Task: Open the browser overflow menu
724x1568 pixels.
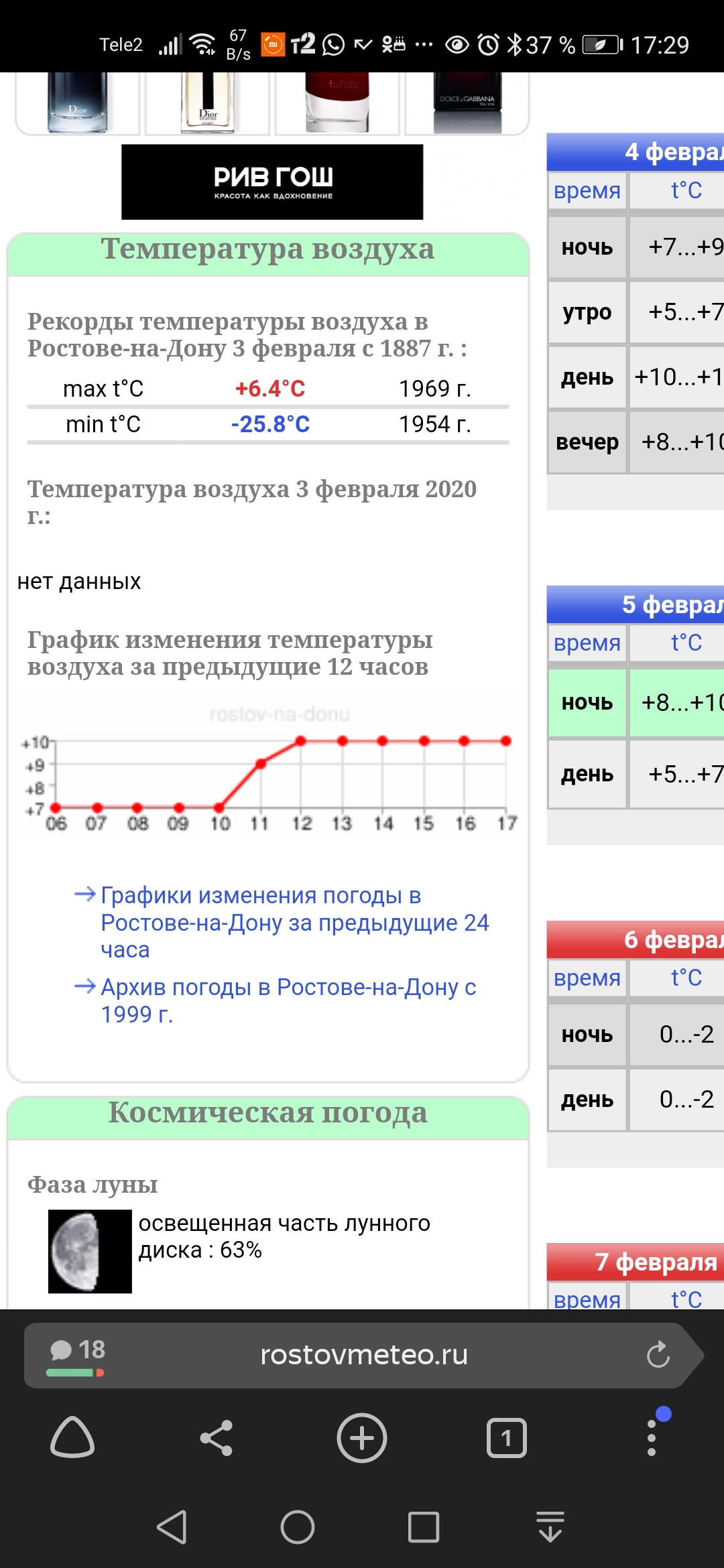Action: 652,1437
